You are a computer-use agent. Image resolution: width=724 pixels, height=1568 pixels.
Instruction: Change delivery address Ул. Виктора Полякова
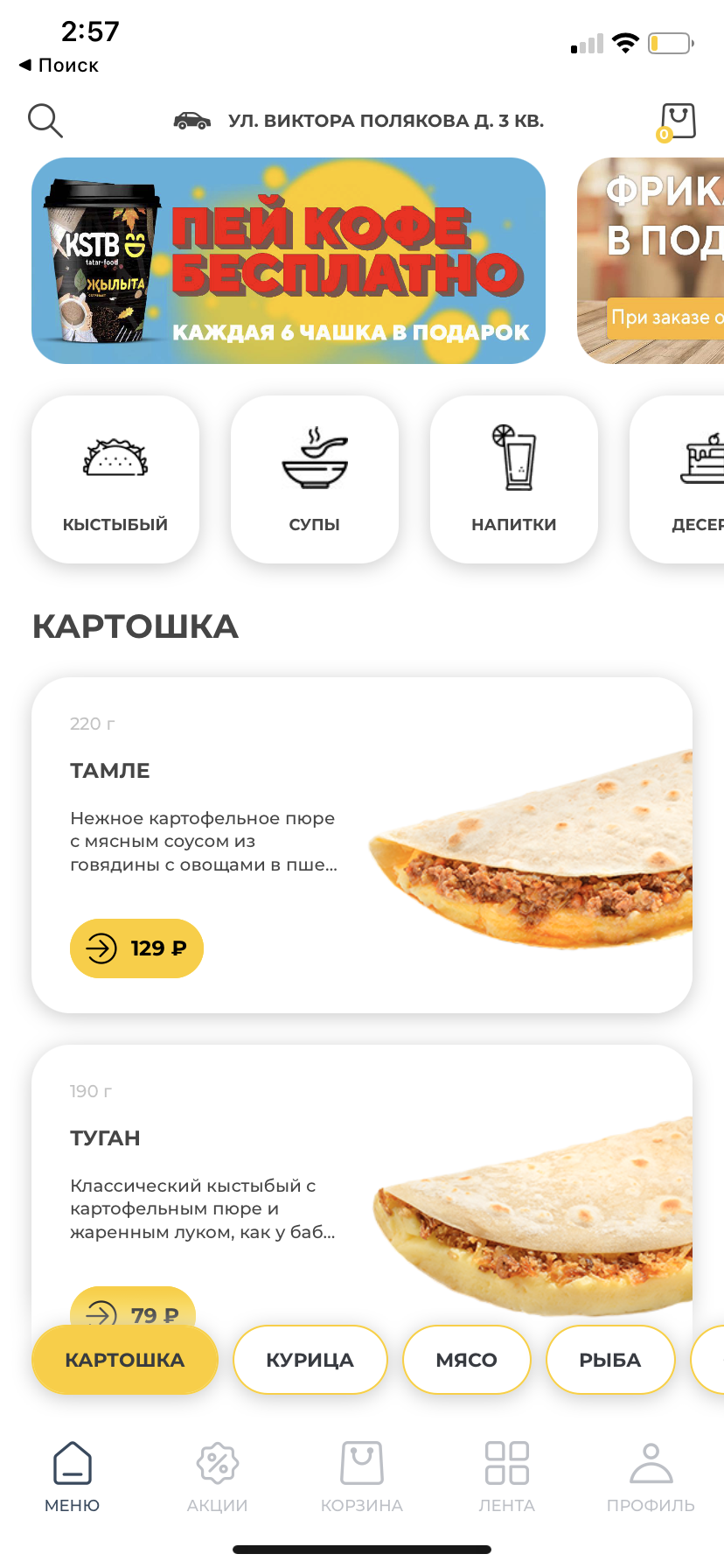pos(385,121)
